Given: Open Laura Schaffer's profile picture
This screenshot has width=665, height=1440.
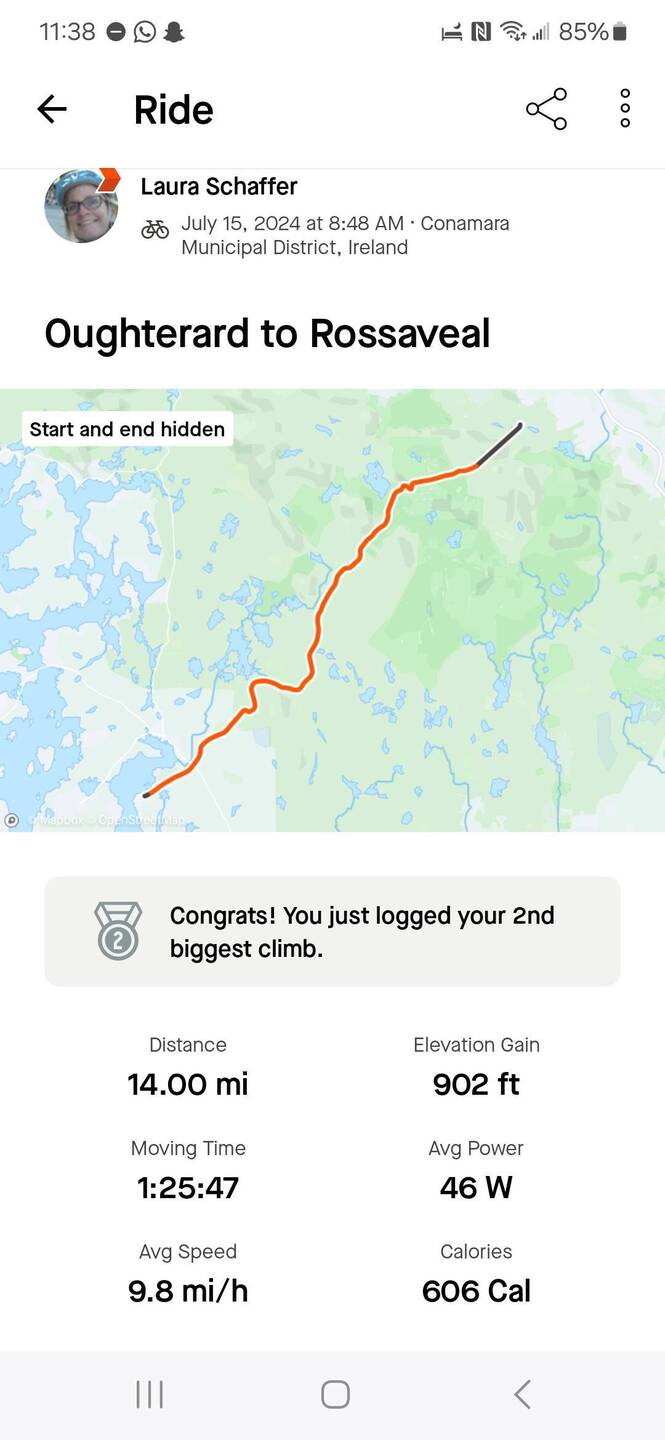Looking at the screenshot, I should (x=81, y=206).
